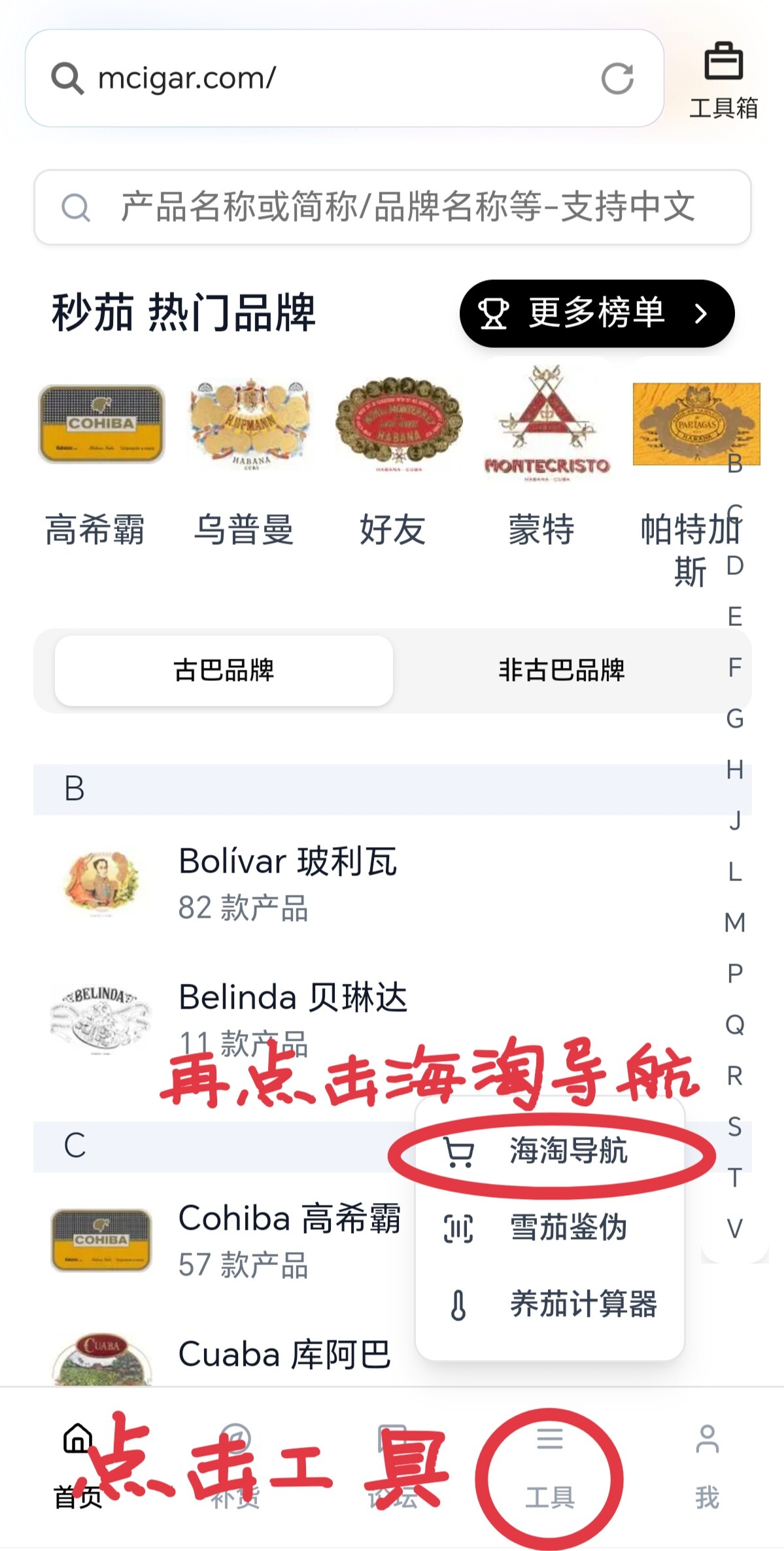Switch to the 非古巴品牌 segment
The image size is (784, 1551).
[x=561, y=671]
